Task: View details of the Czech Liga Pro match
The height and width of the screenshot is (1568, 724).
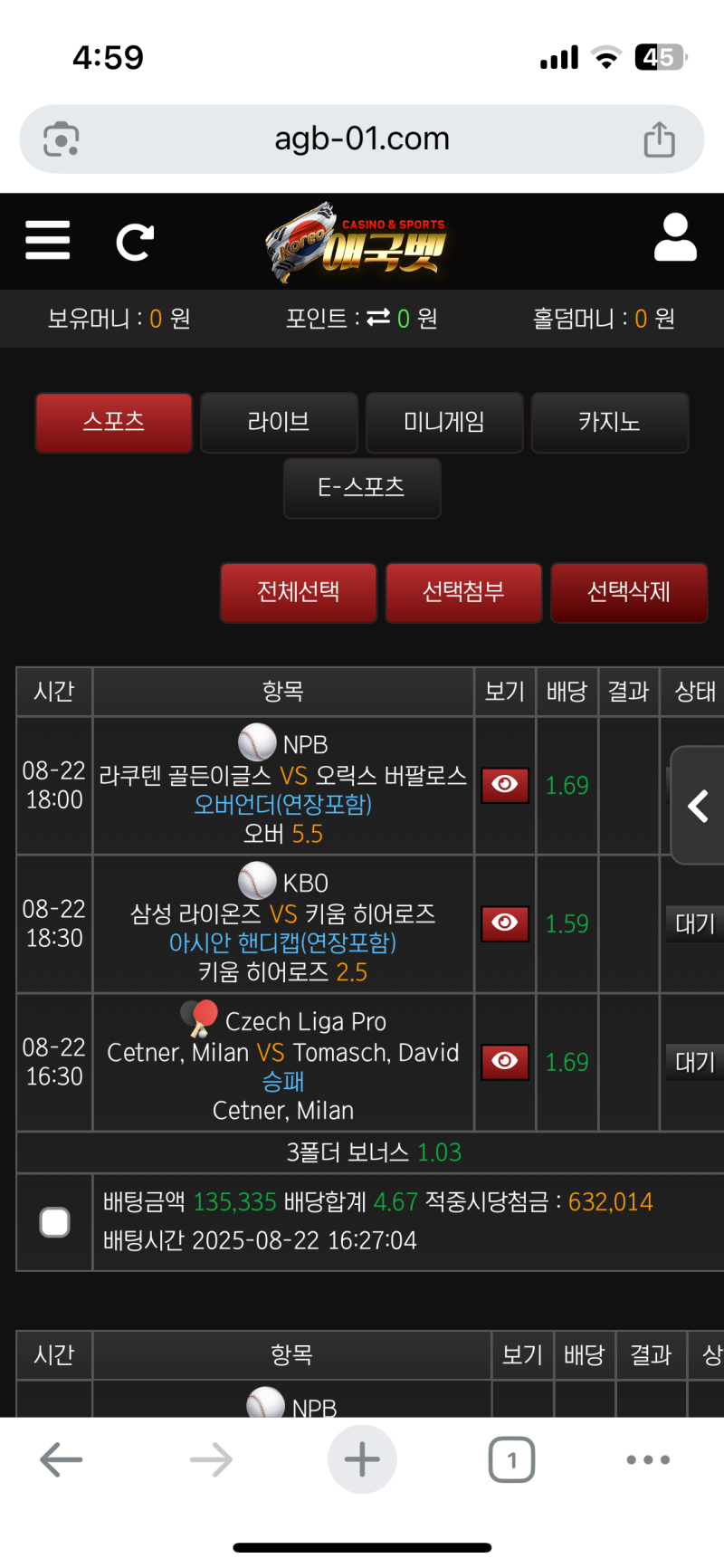Action: [x=505, y=1062]
